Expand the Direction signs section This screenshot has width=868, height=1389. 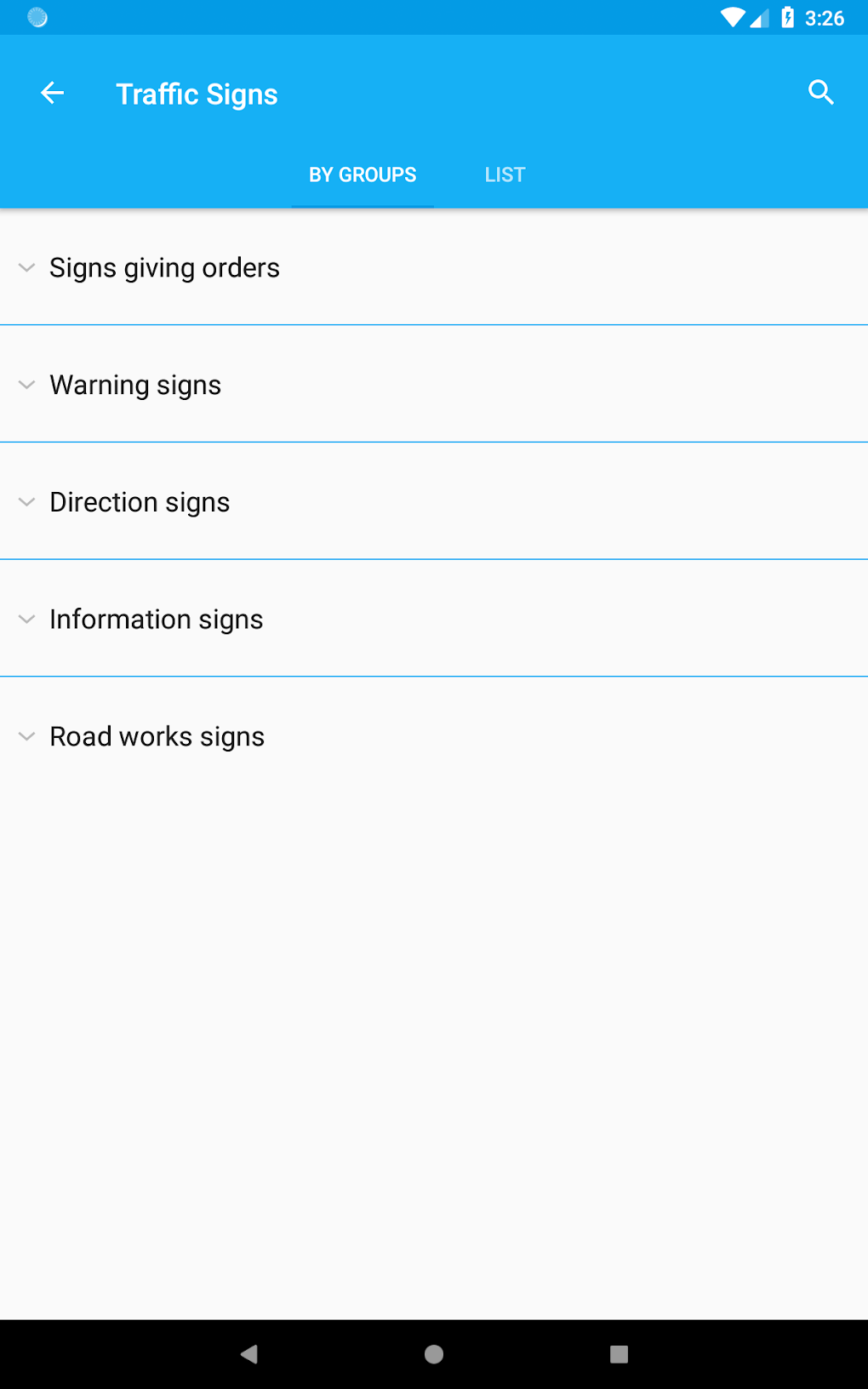point(140,502)
